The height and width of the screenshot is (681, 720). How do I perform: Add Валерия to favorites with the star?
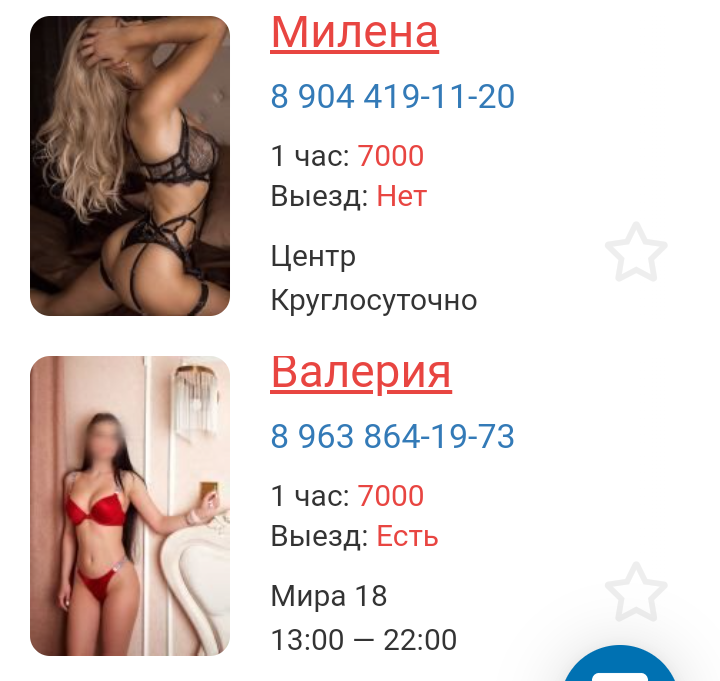(636, 593)
